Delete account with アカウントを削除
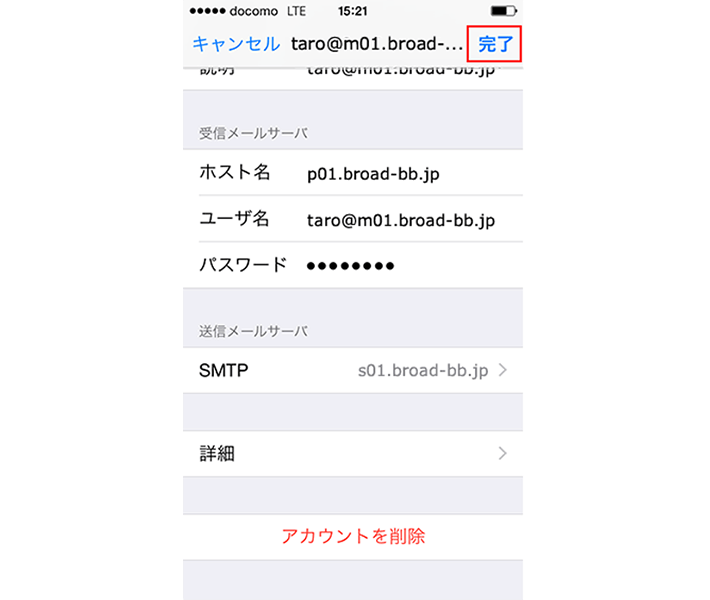Viewport: 710px width, 600px height. 353,536
